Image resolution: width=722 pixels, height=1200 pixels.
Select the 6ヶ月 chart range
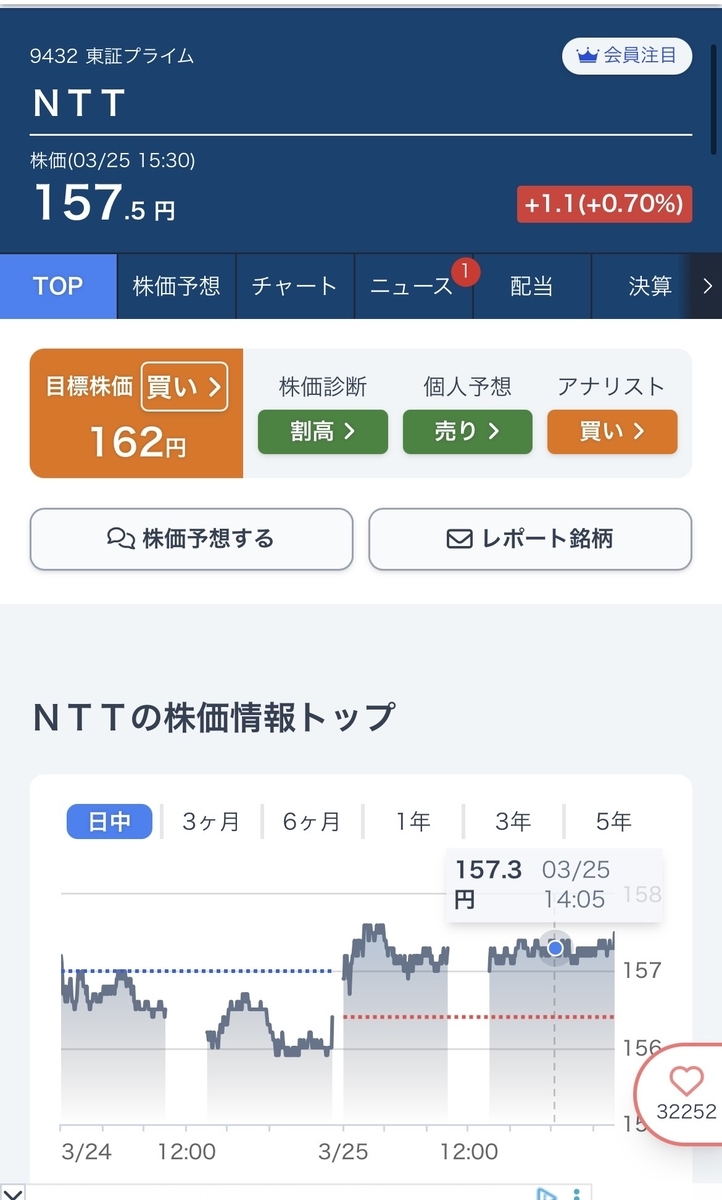pyautogui.click(x=312, y=822)
